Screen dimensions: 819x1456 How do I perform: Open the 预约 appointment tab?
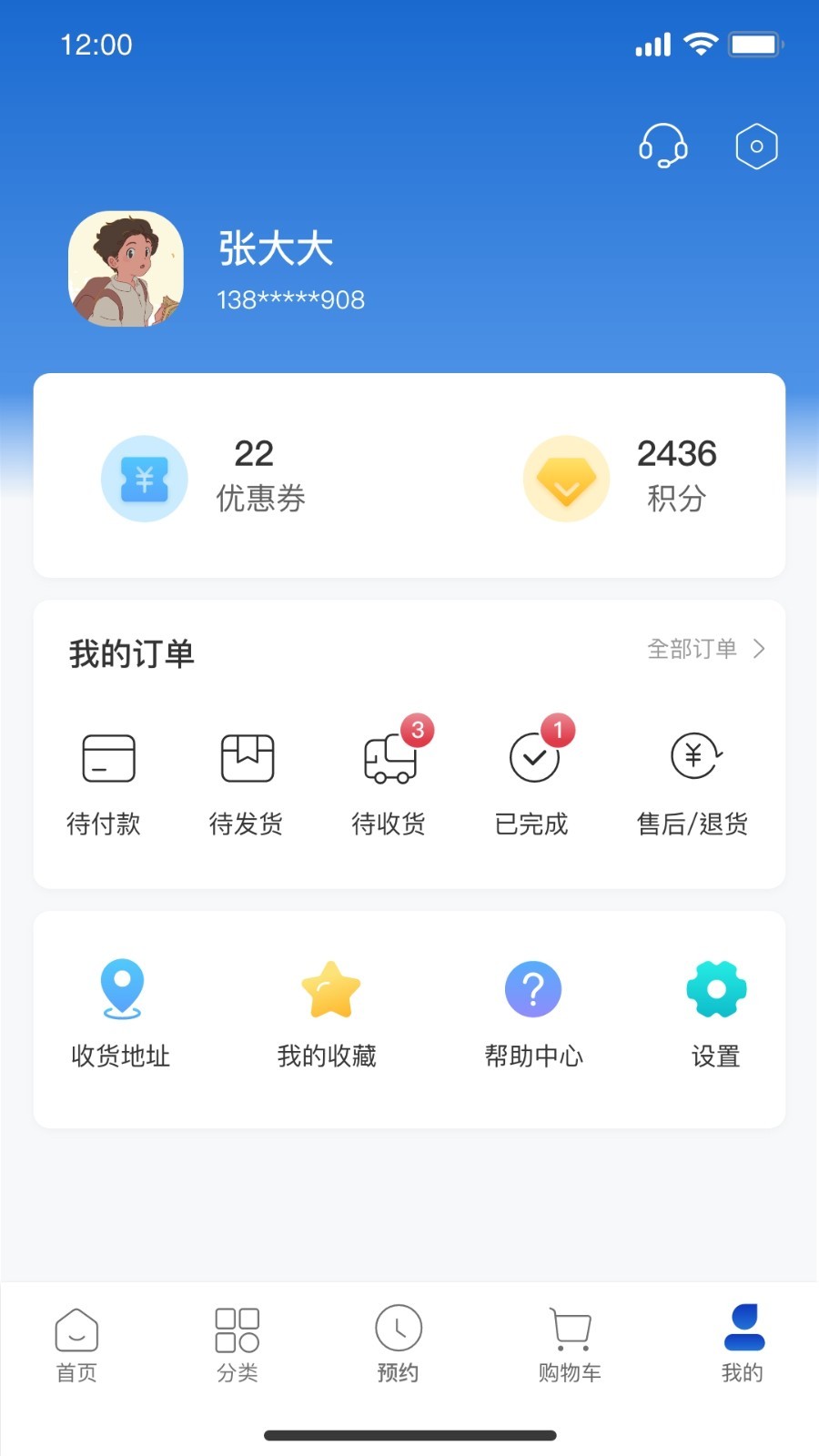point(399,1345)
